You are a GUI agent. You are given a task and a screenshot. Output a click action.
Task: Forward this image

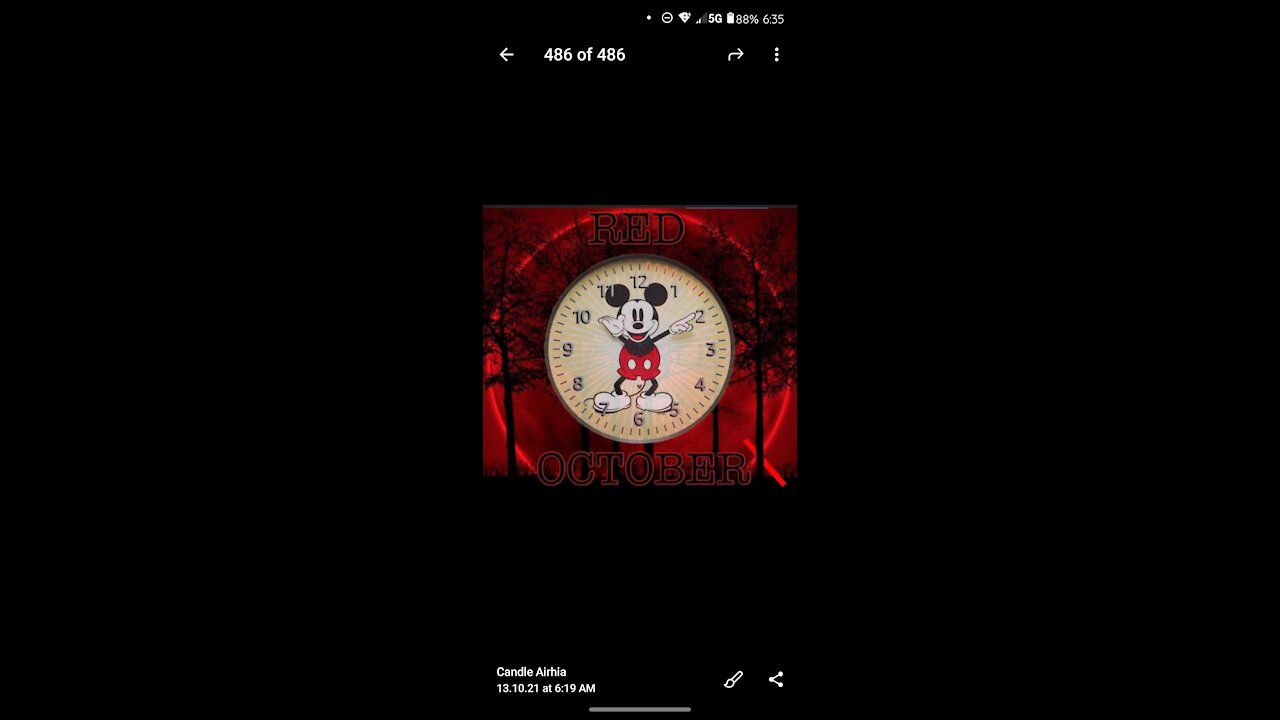coord(736,55)
